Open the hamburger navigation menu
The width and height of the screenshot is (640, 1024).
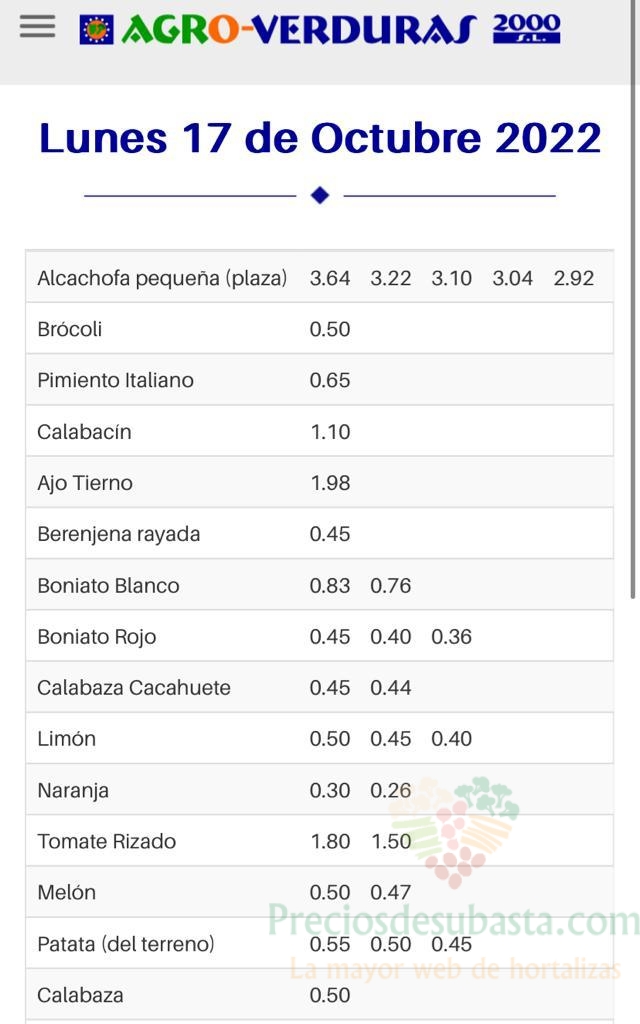click(37, 27)
